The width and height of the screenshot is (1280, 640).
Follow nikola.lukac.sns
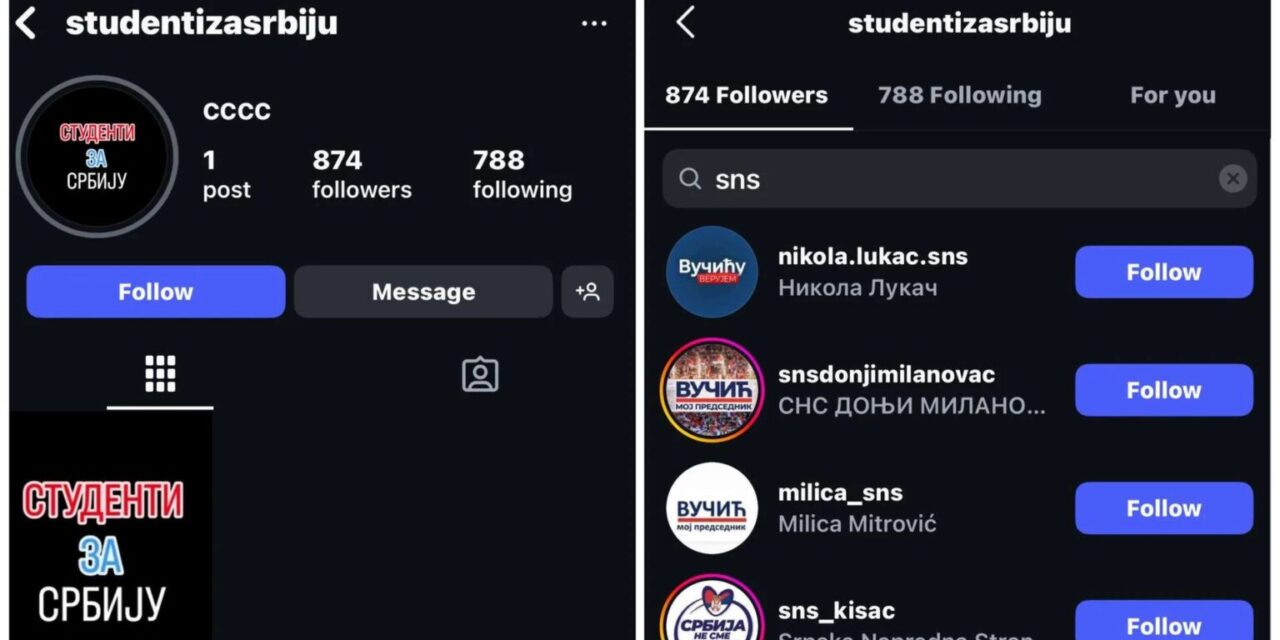click(x=1163, y=272)
